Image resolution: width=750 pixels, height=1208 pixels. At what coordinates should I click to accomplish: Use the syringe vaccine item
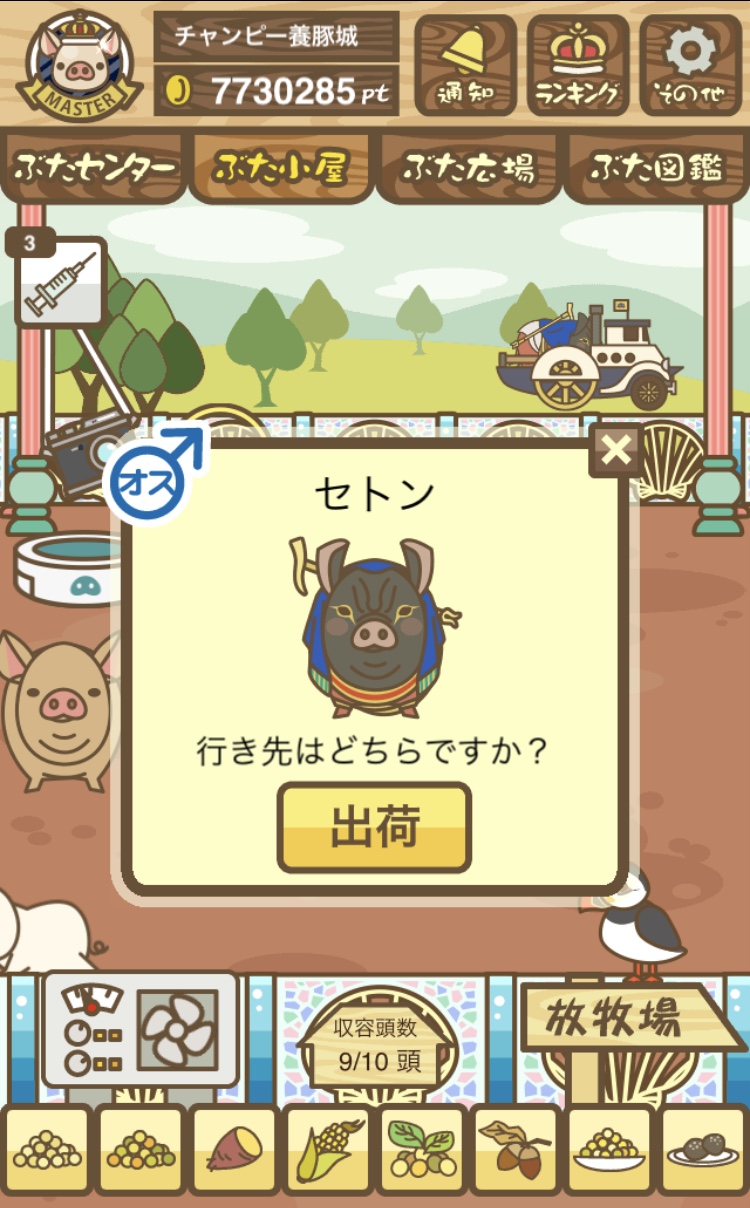coord(59,281)
